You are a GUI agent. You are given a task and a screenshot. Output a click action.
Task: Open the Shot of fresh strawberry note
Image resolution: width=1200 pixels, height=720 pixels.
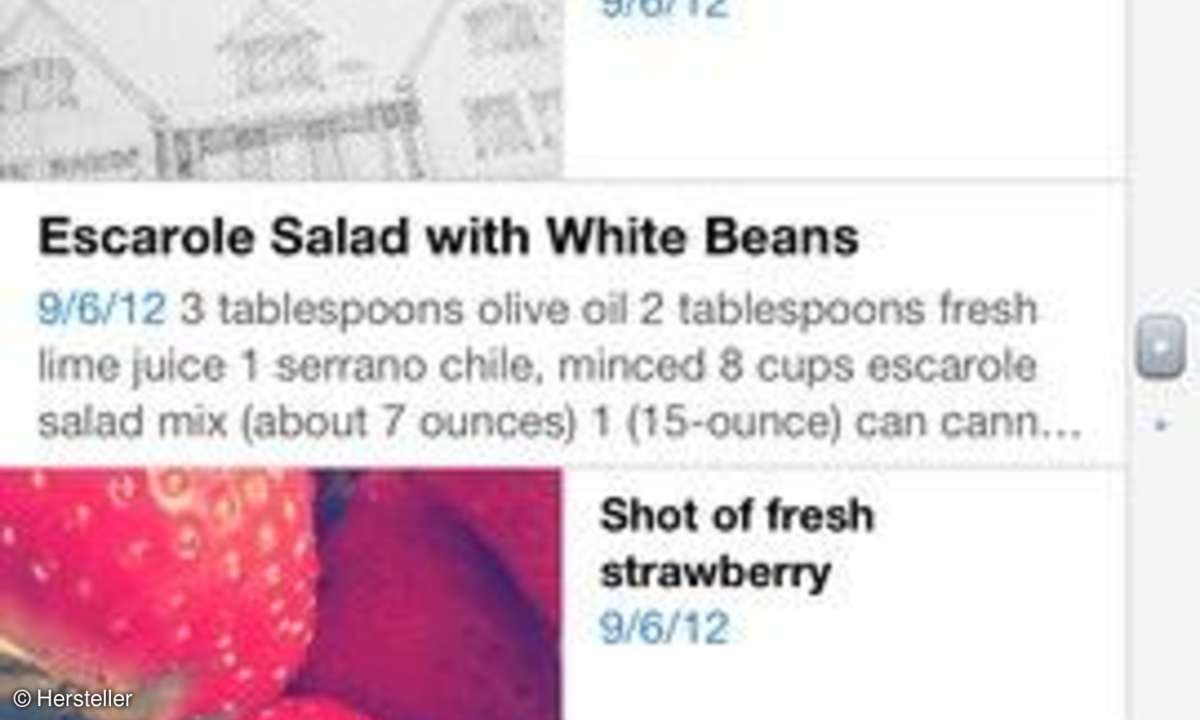[x=736, y=544]
